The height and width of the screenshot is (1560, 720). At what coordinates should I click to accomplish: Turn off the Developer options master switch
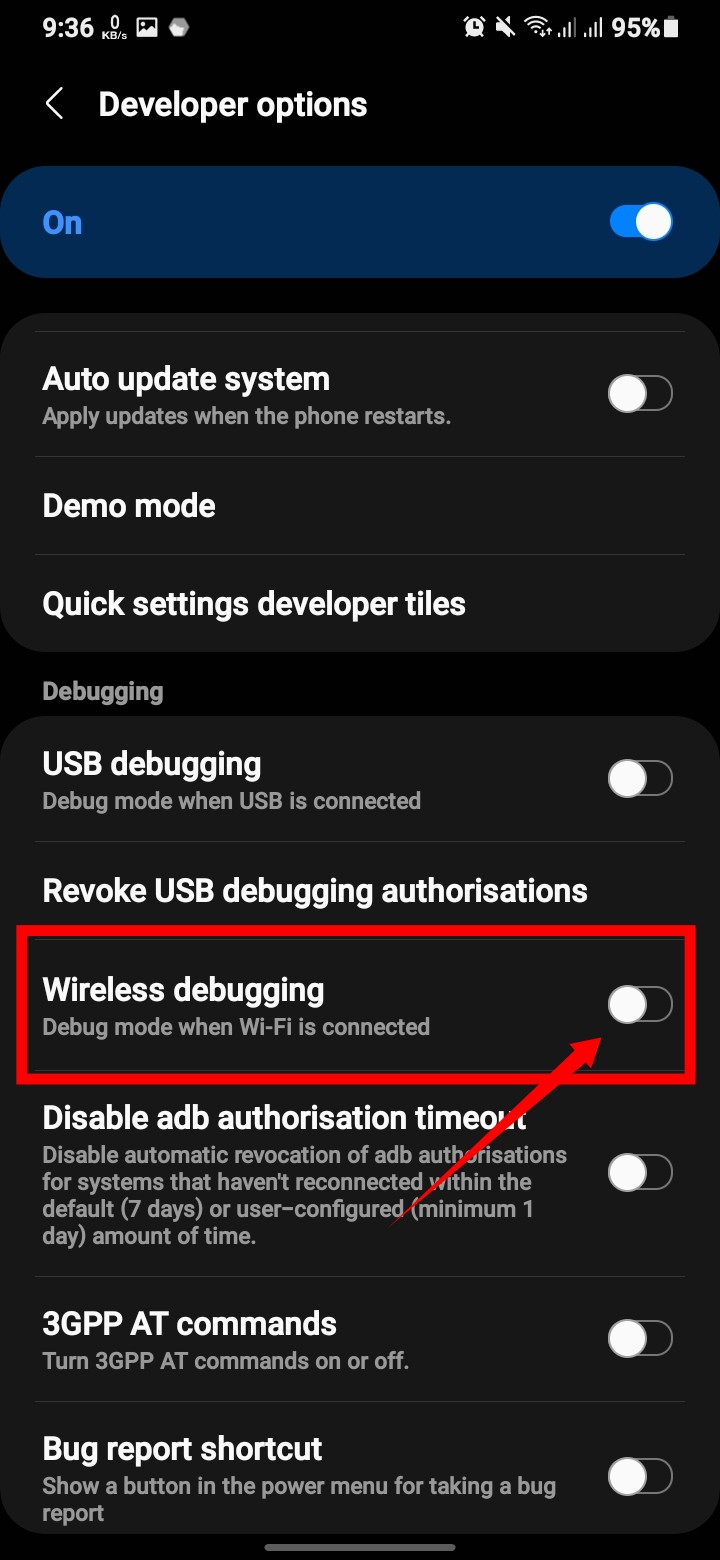click(640, 222)
